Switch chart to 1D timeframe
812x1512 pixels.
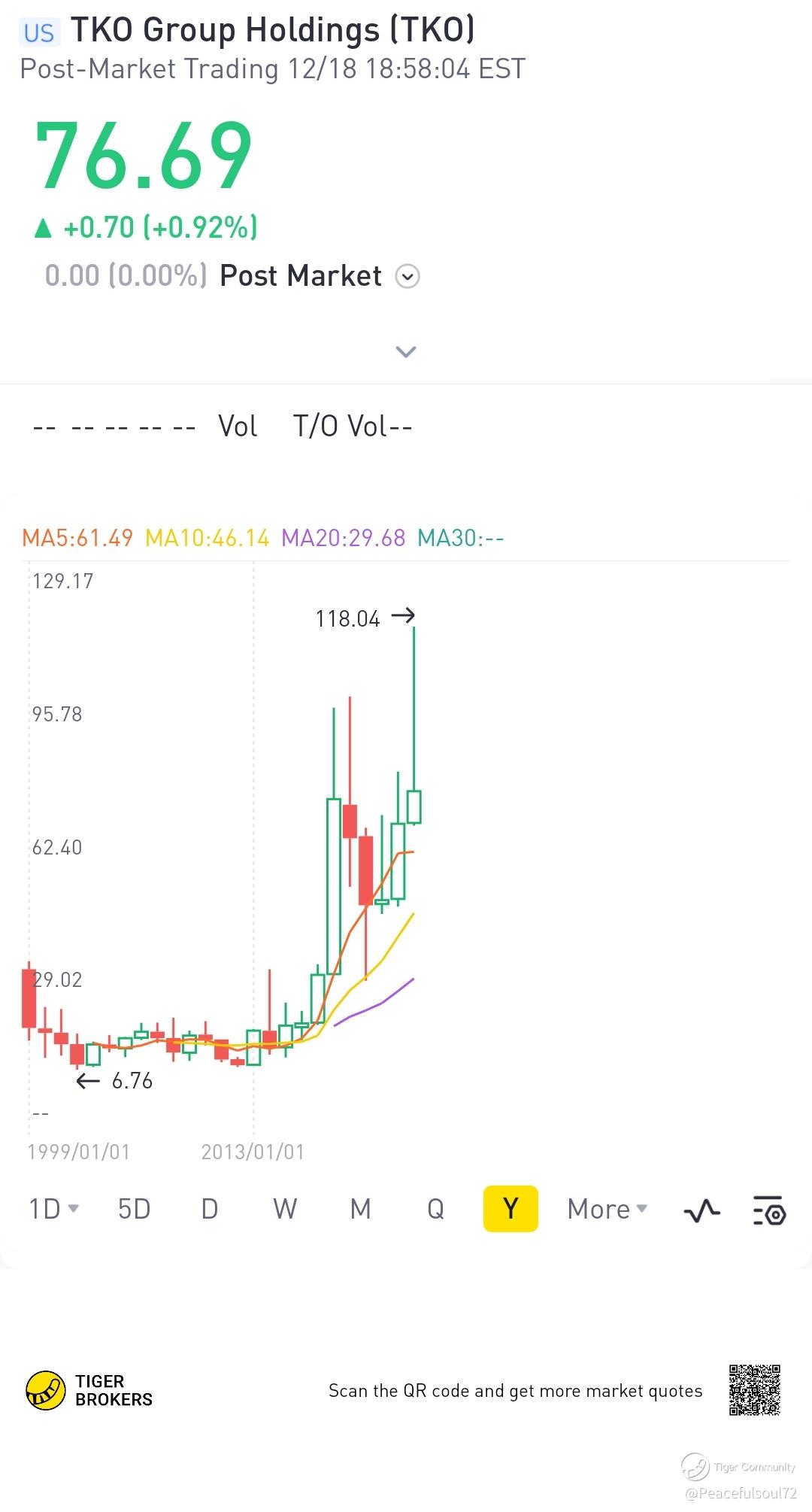(53, 1209)
